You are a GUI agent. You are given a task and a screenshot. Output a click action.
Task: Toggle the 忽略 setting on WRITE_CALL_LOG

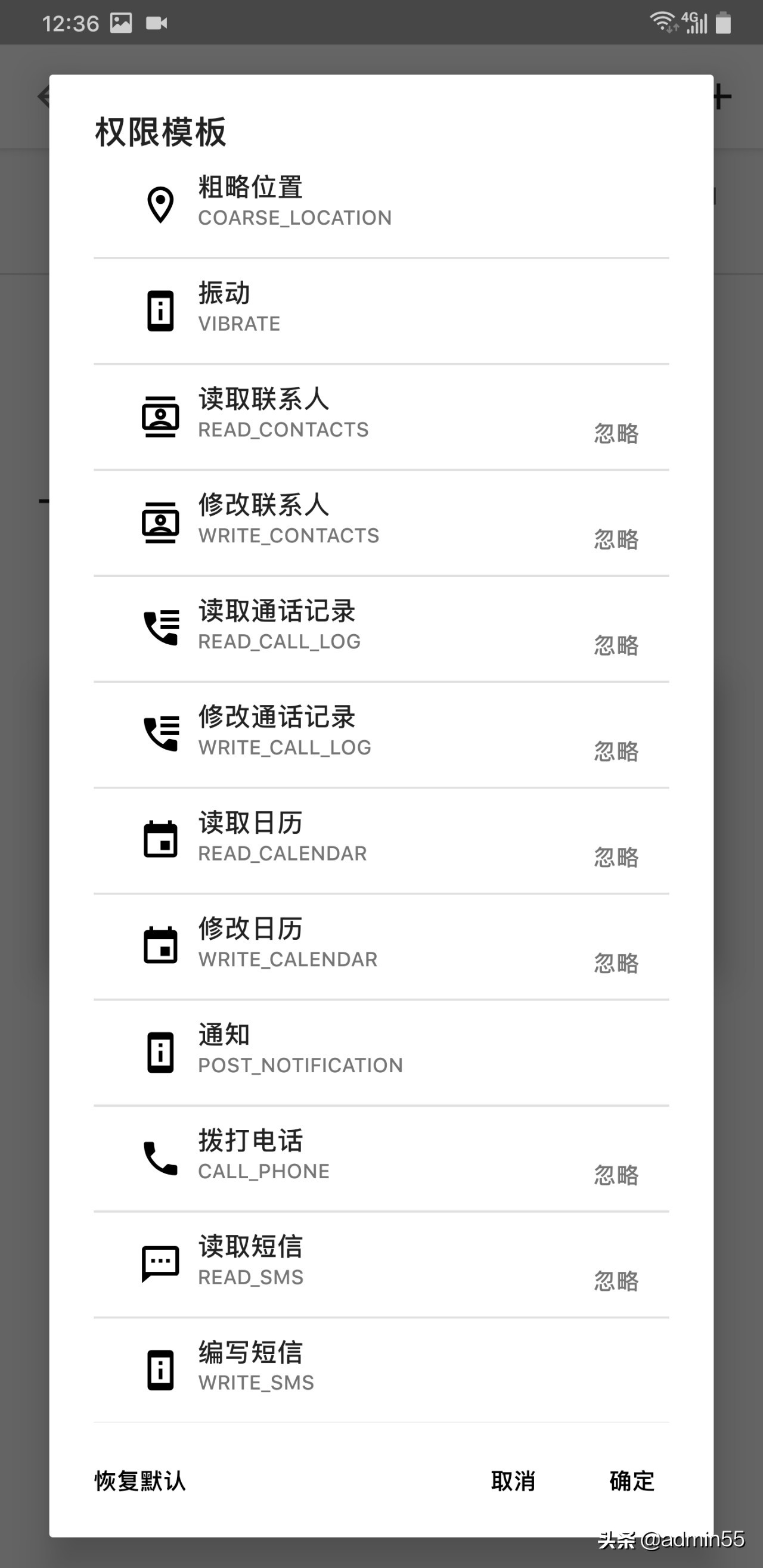[x=617, y=752]
